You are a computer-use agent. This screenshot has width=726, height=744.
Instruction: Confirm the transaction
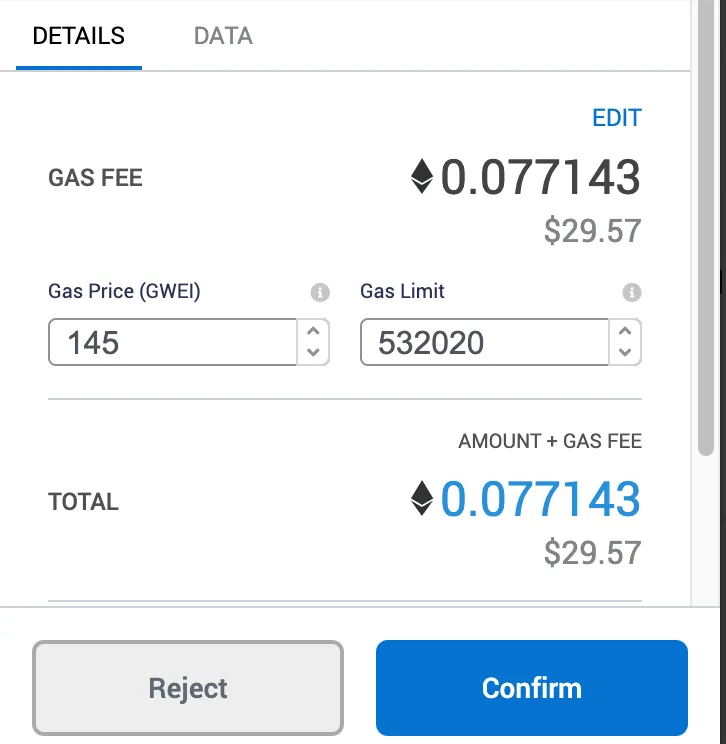tap(531, 688)
